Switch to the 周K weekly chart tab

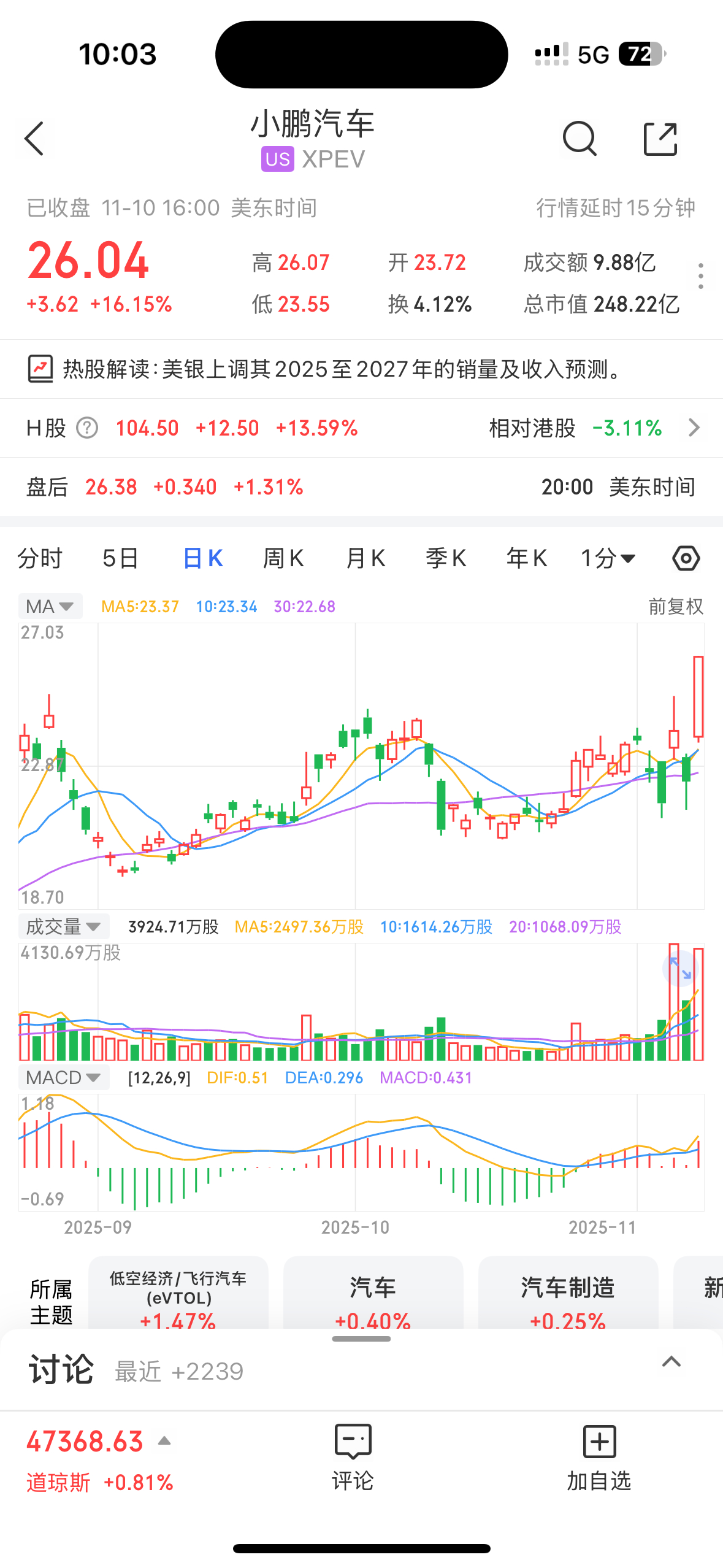tap(283, 558)
